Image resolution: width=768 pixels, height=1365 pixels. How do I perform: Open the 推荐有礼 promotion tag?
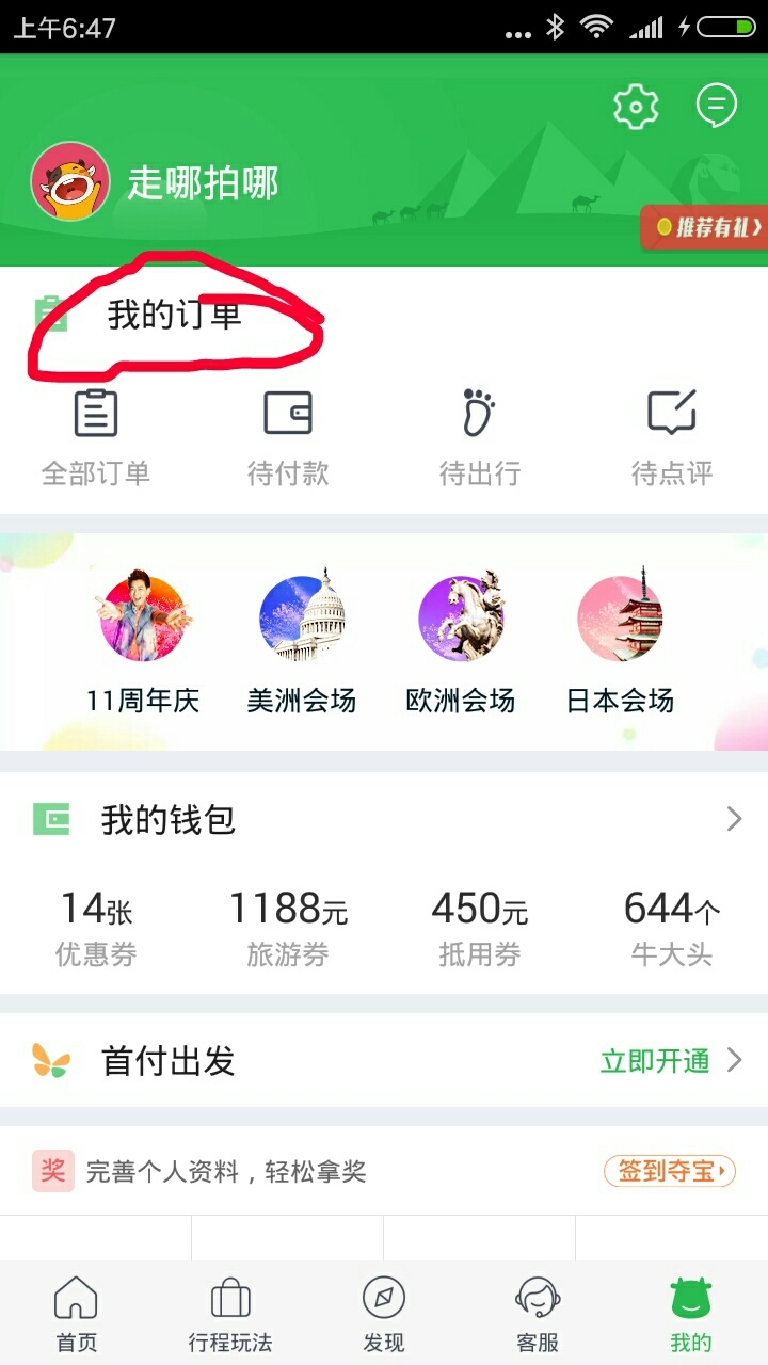click(706, 228)
